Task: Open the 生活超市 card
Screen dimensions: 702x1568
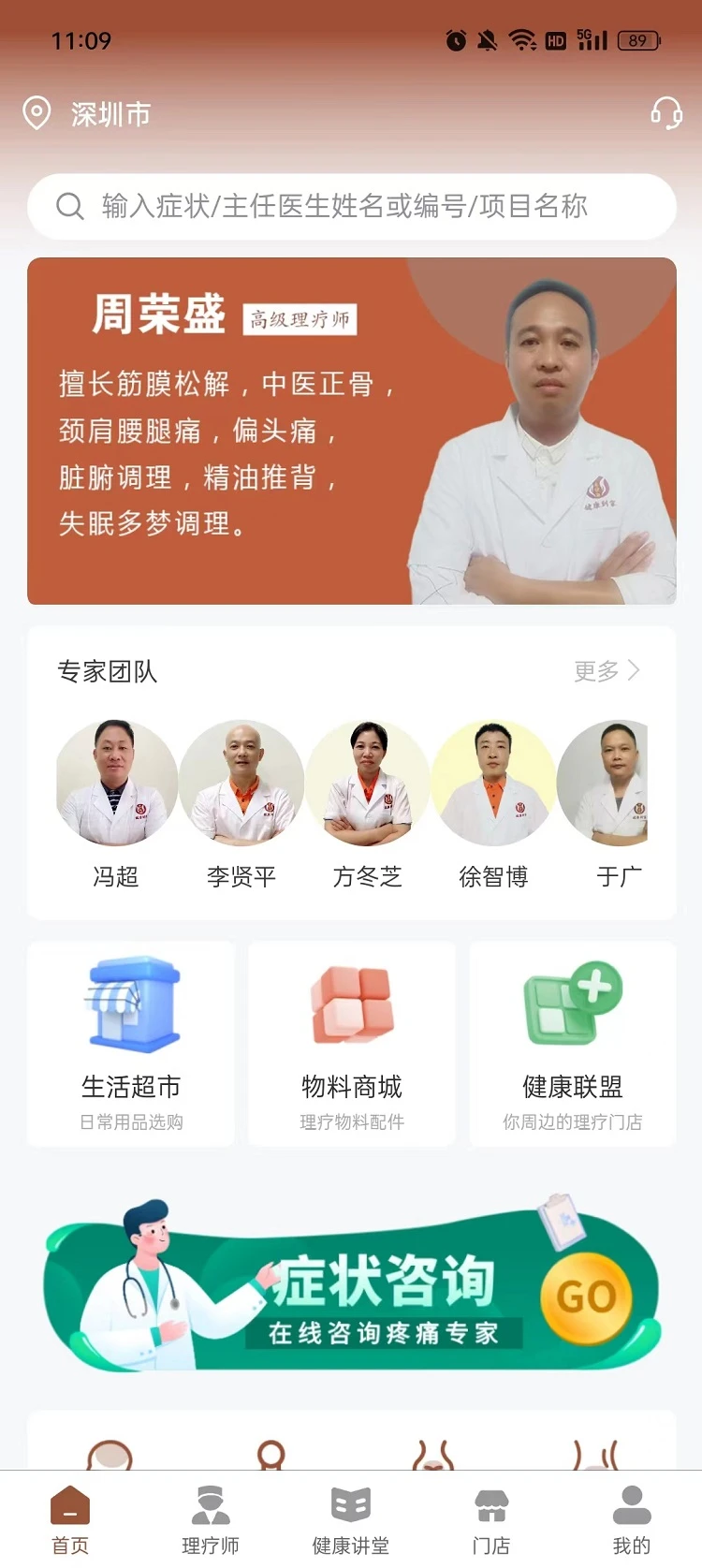Action: tap(131, 1044)
